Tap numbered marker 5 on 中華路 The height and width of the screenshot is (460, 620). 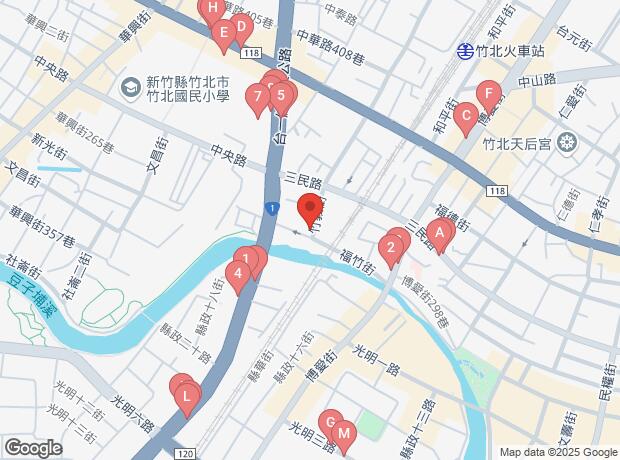point(283,98)
